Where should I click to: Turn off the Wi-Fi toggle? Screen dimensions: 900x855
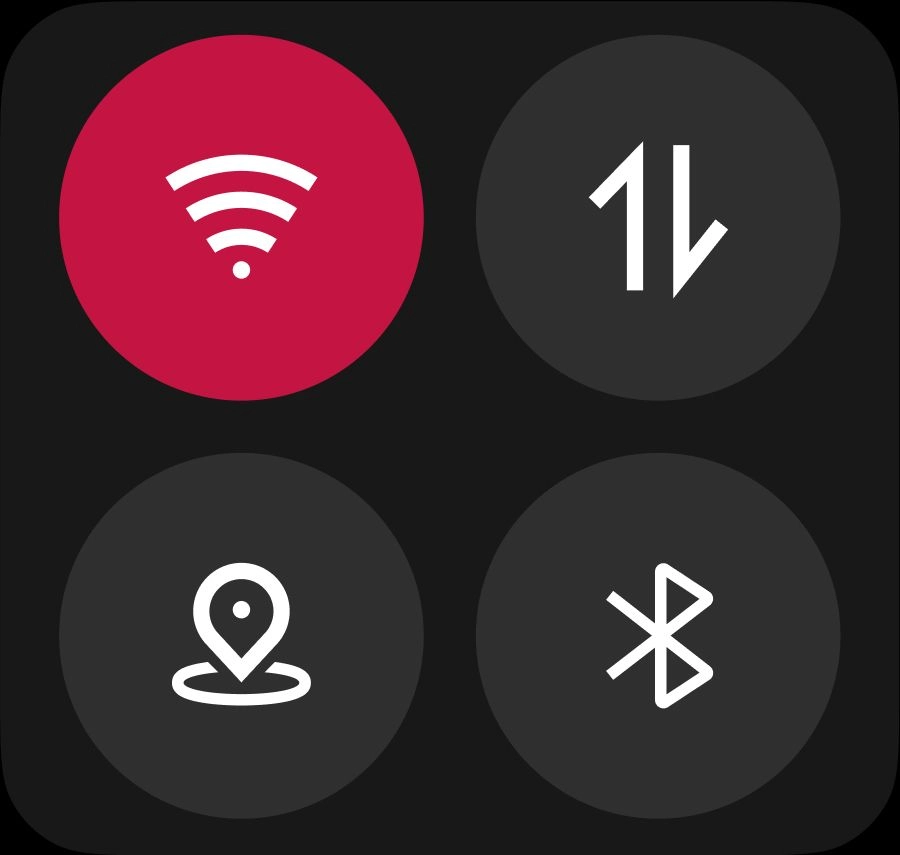point(241,218)
